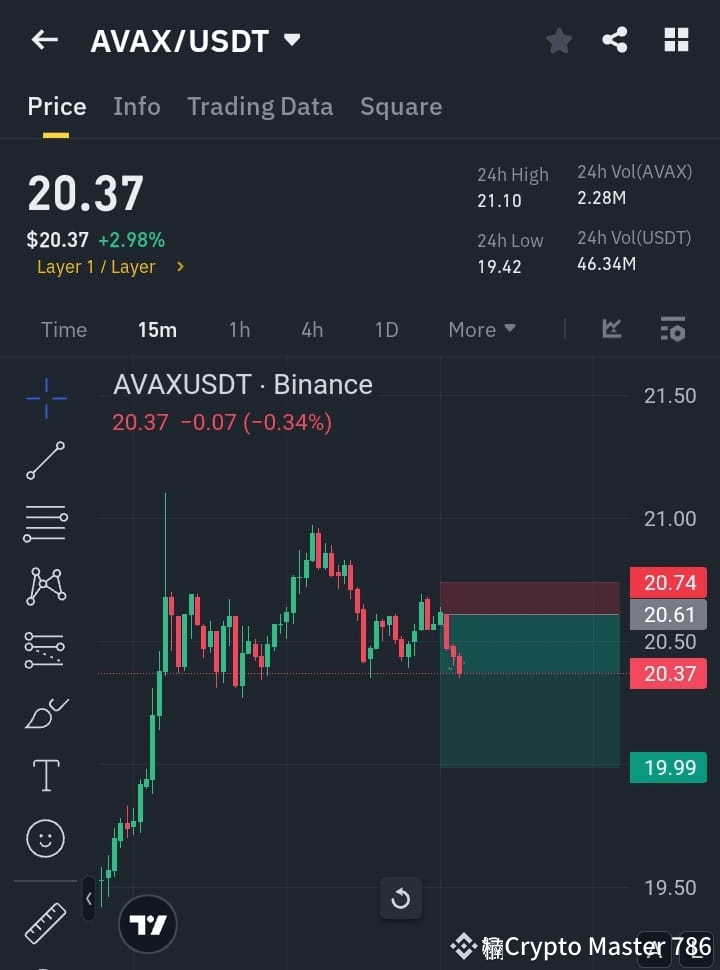Select the XABCD pattern tool
The width and height of the screenshot is (720, 970).
pyautogui.click(x=44, y=587)
